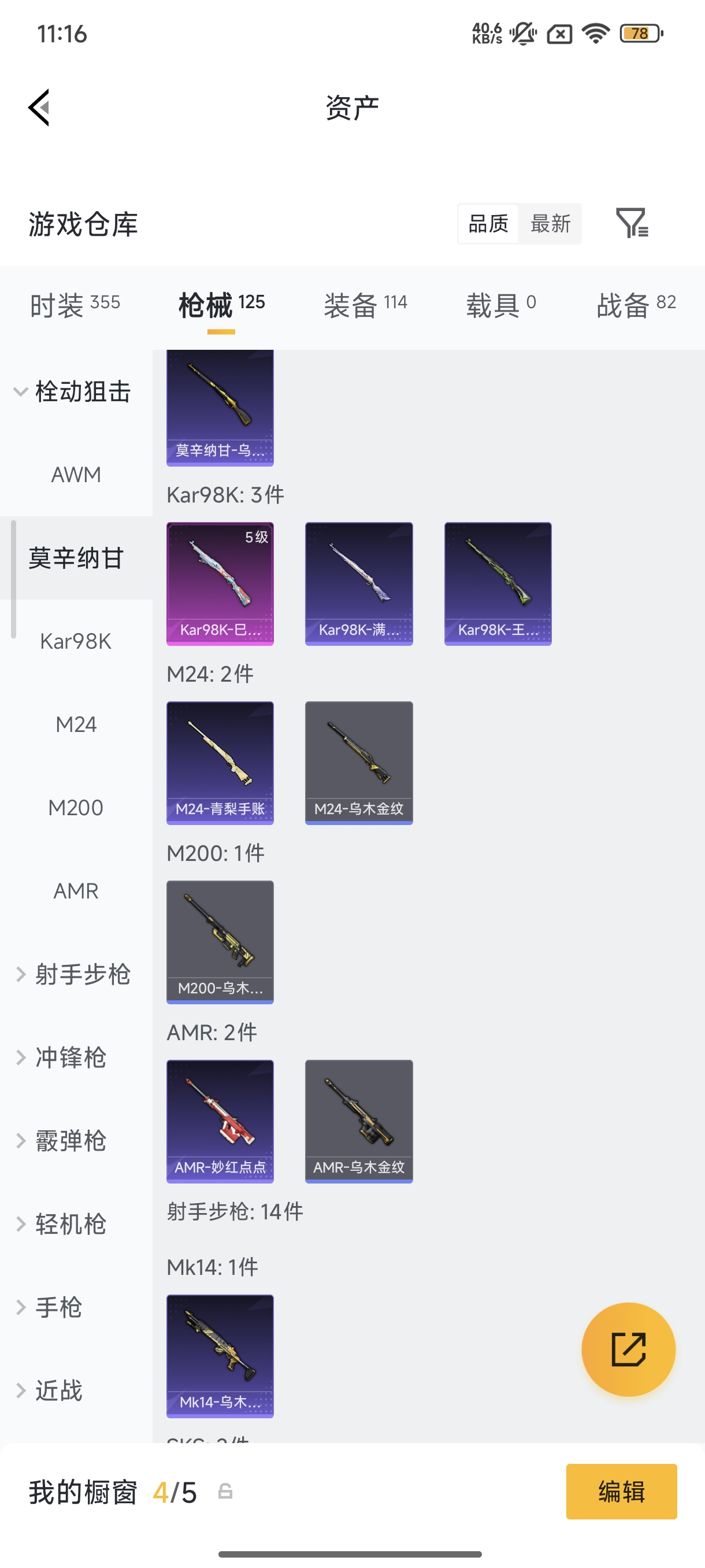Switch to the 战备 tab
This screenshot has height=1568, width=705.
636,305
